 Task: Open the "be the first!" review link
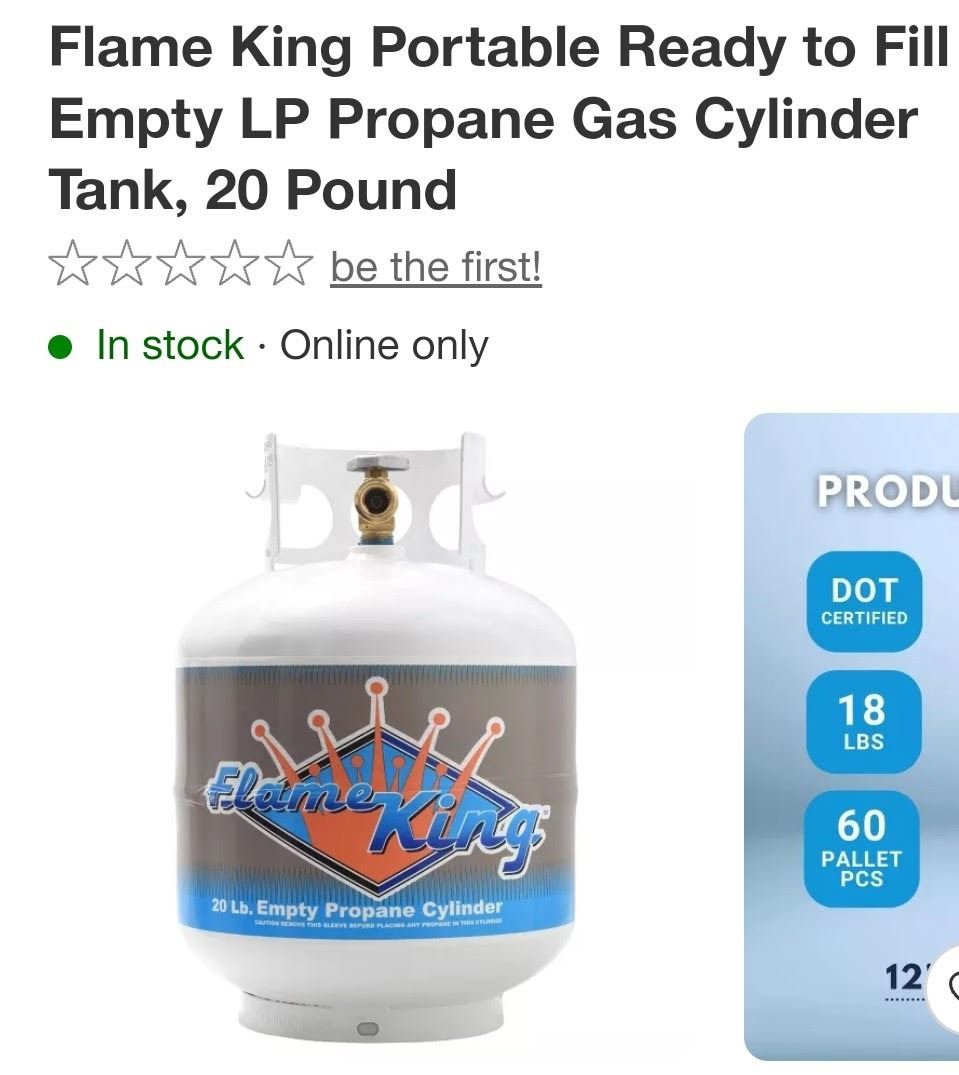(436, 268)
